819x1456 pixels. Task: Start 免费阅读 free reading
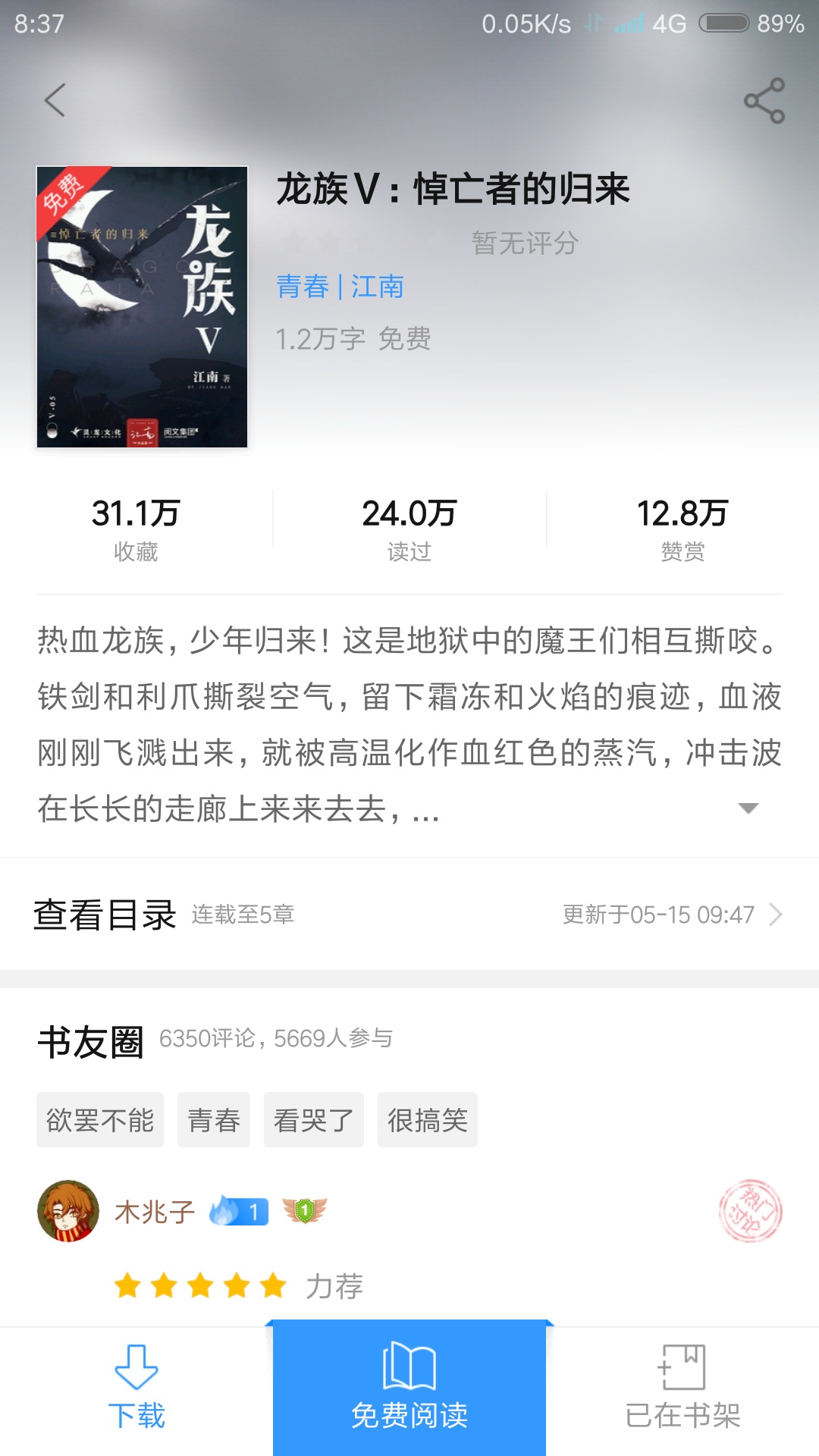pyautogui.click(x=409, y=1388)
